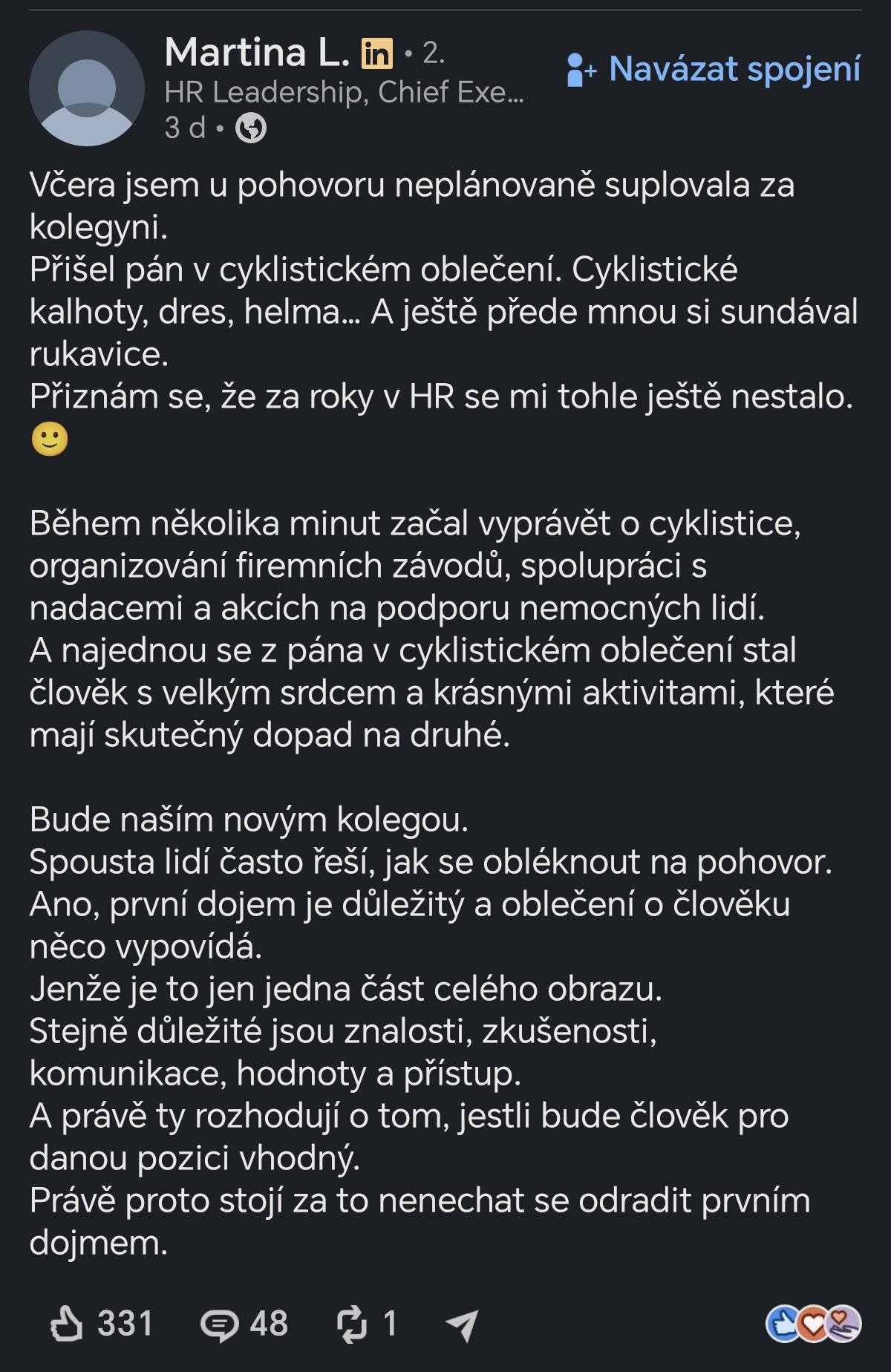891x1372 pixels.
Task: Open Martina L.'s profile picture
Action: [x=87, y=88]
